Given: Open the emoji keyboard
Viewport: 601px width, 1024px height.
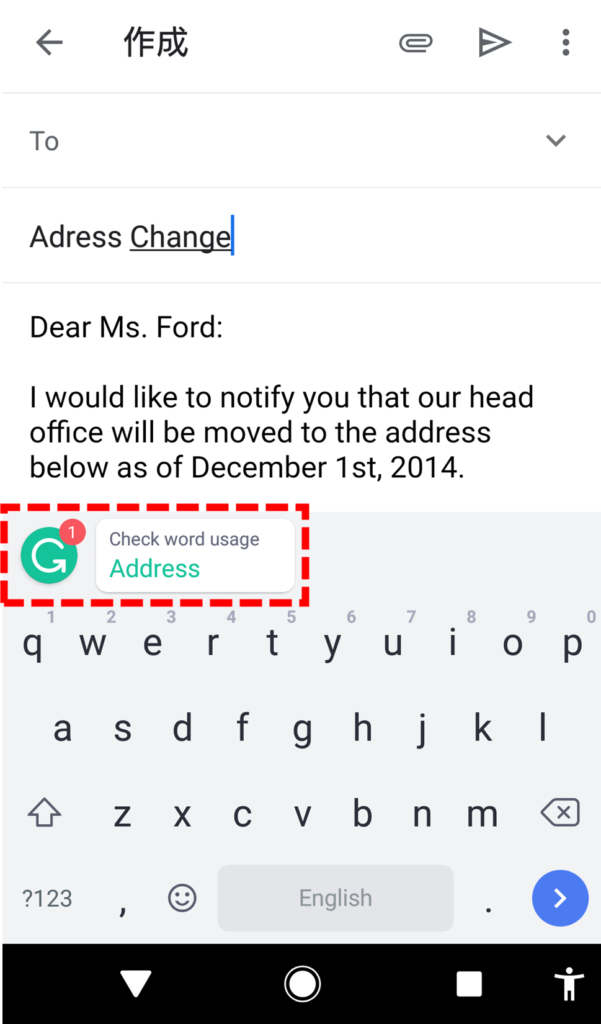Looking at the screenshot, I should tap(182, 898).
